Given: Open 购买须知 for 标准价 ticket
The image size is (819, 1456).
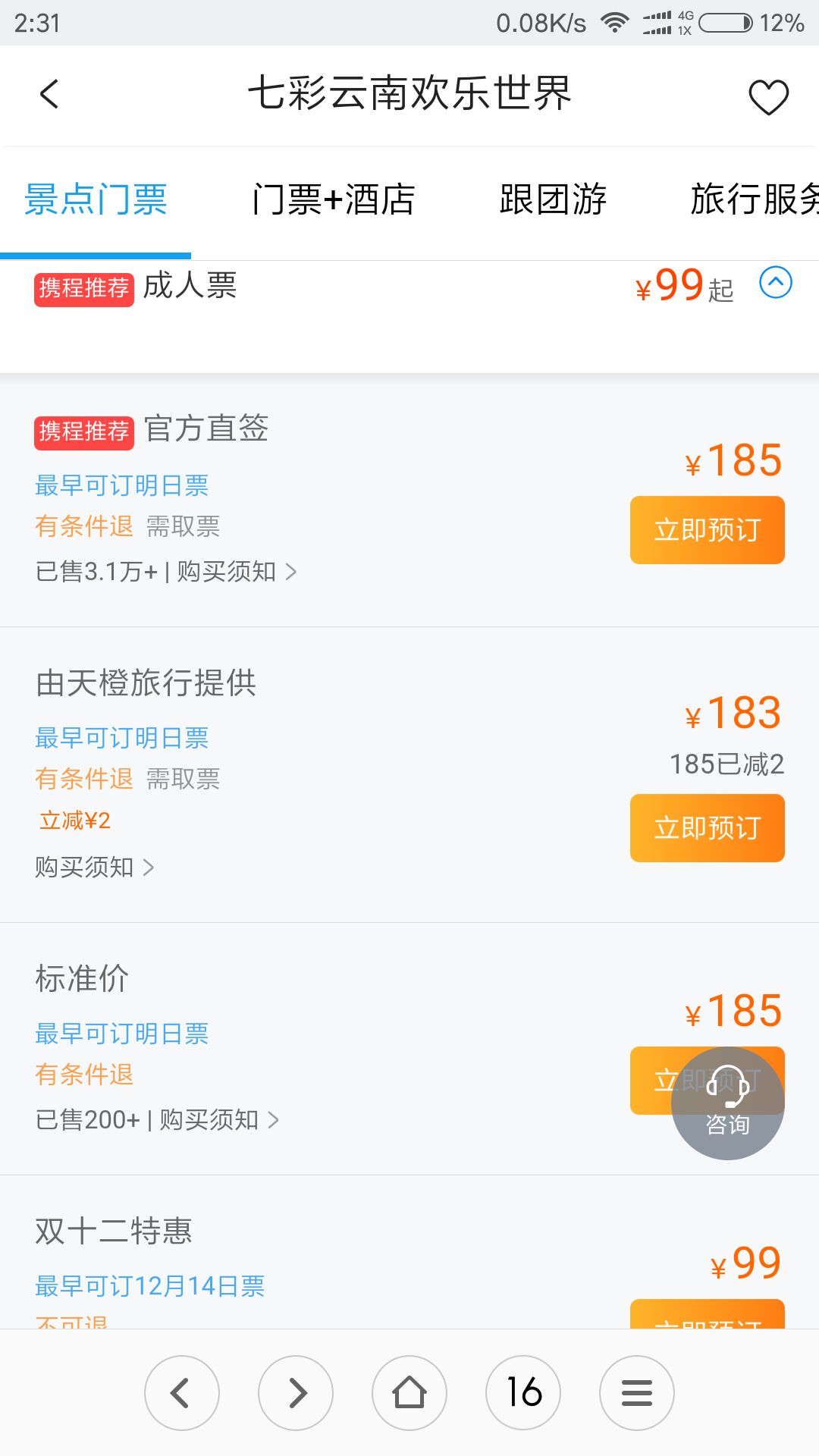Looking at the screenshot, I should tap(220, 1120).
